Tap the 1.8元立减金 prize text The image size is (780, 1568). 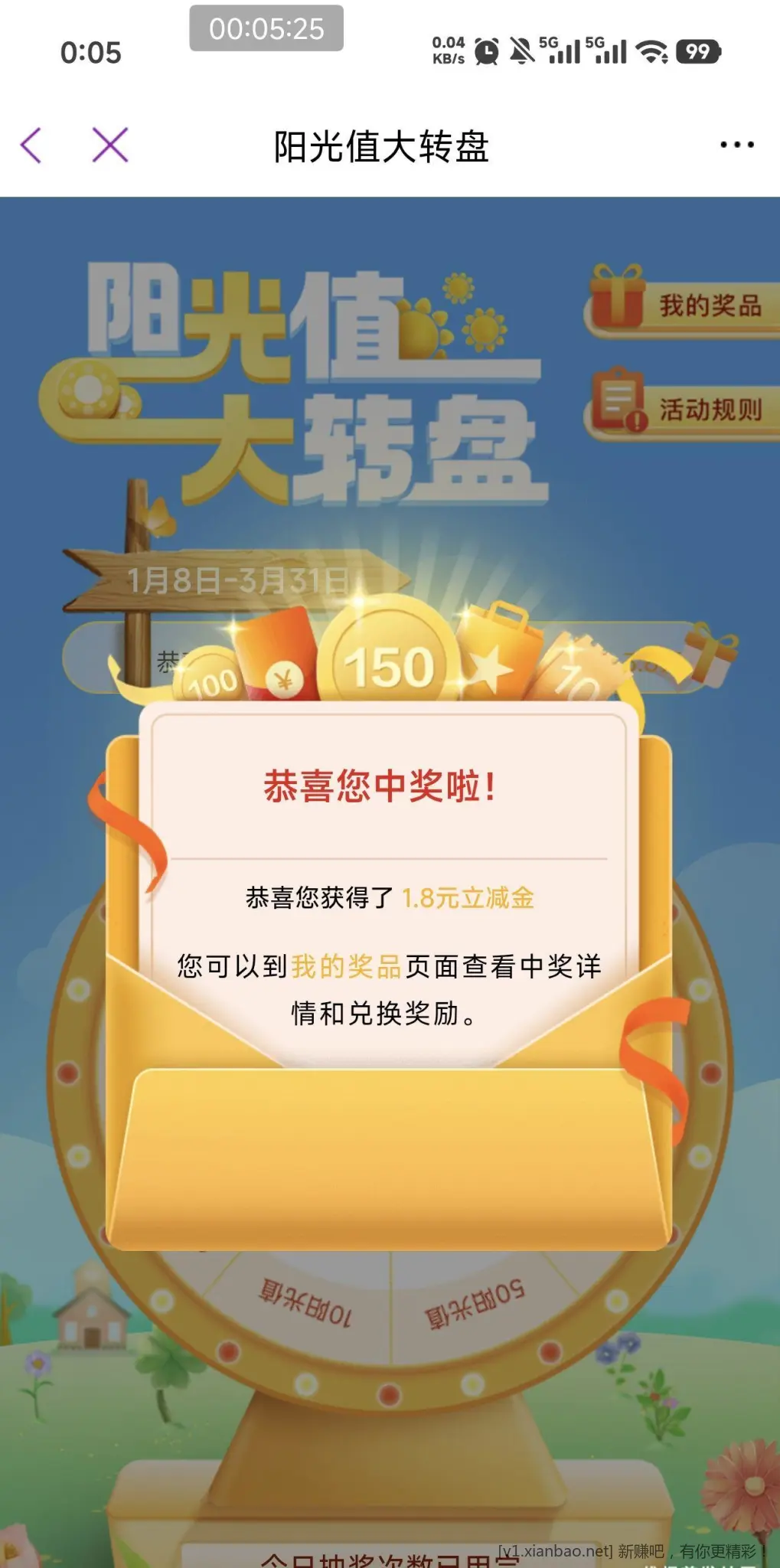coord(471,898)
